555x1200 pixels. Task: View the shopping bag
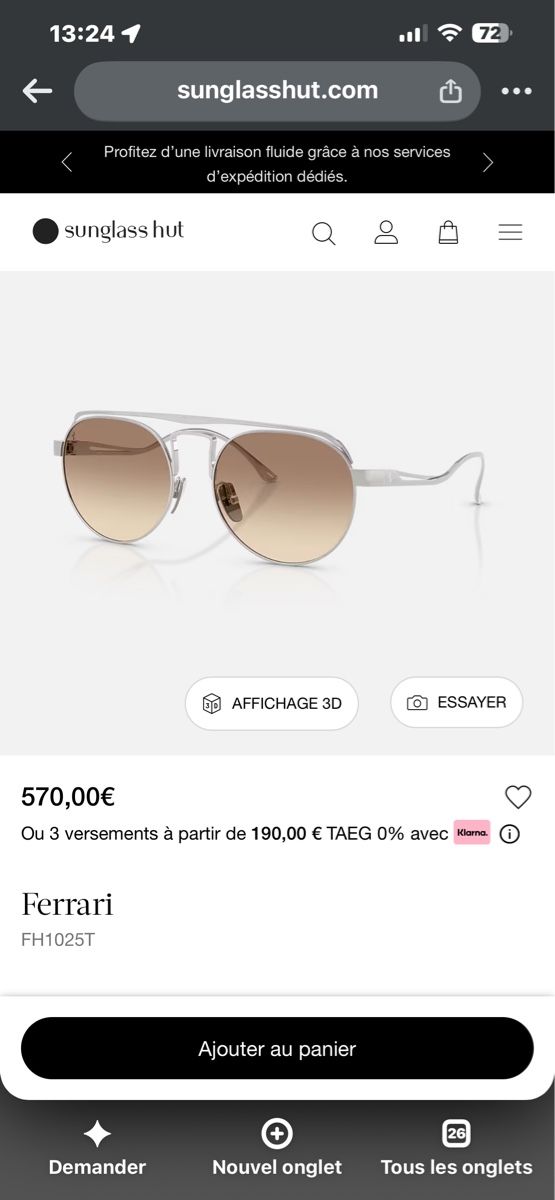(449, 233)
